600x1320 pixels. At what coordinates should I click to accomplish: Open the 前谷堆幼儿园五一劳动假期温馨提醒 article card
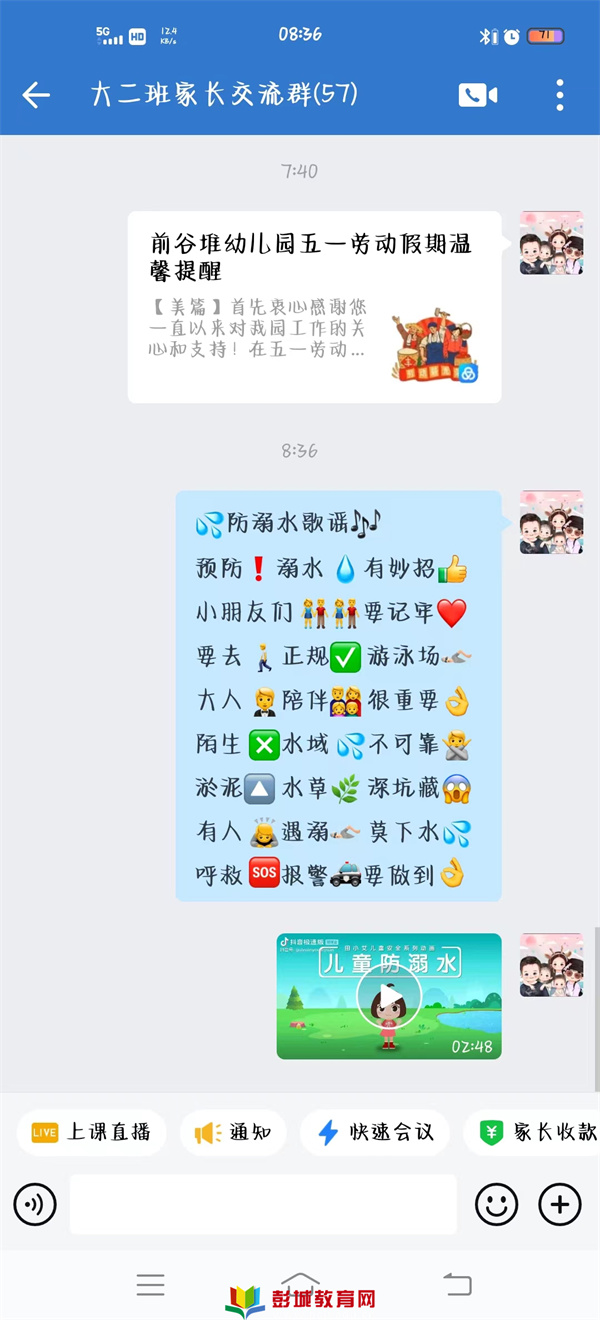pos(314,307)
